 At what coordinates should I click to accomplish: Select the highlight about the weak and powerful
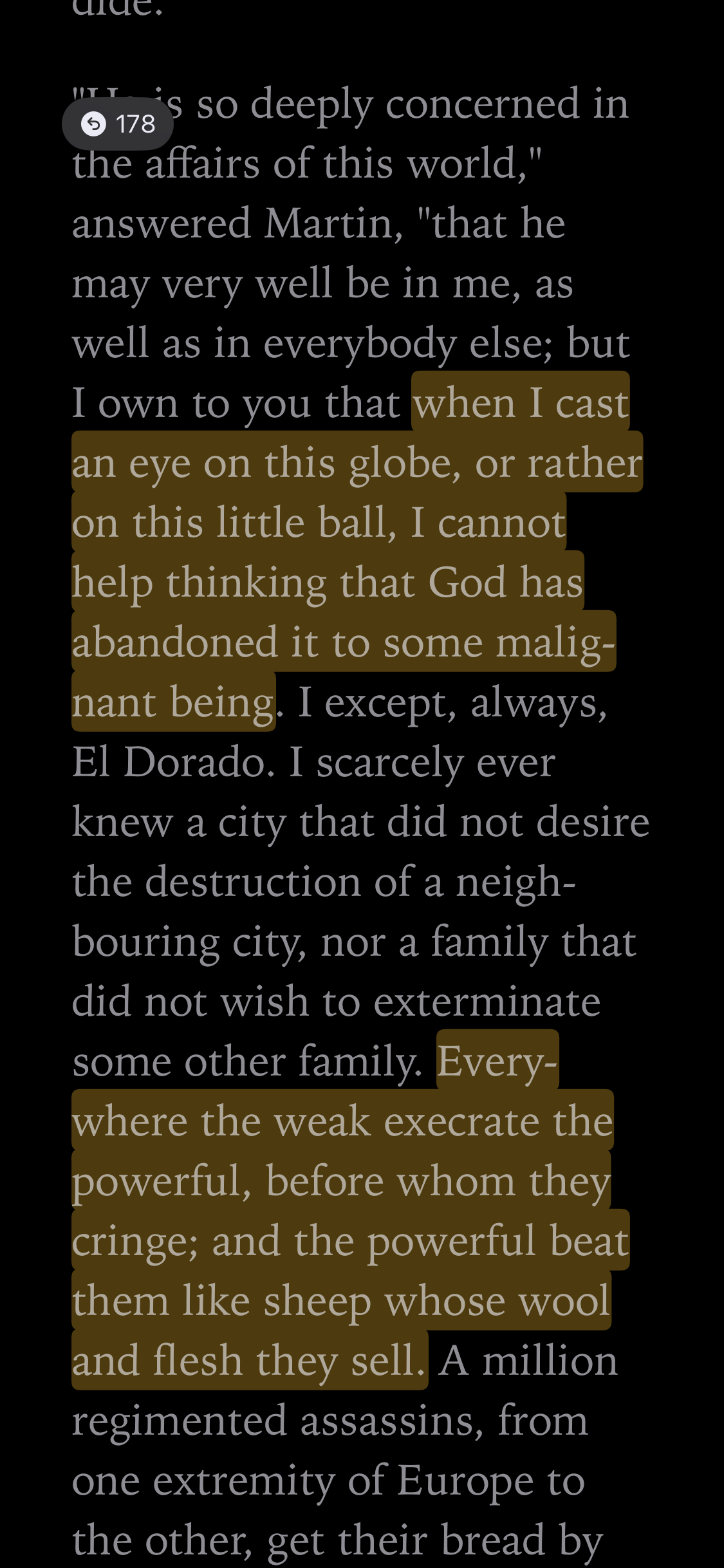point(341,1211)
